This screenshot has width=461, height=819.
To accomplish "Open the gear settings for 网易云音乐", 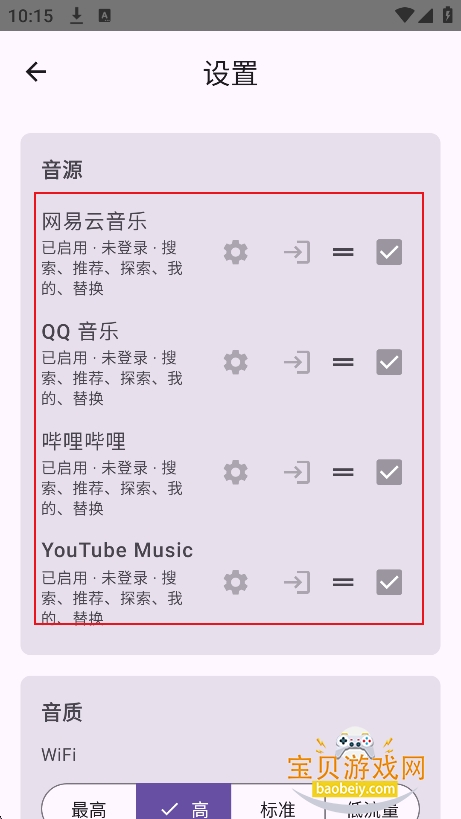I will [x=235, y=252].
